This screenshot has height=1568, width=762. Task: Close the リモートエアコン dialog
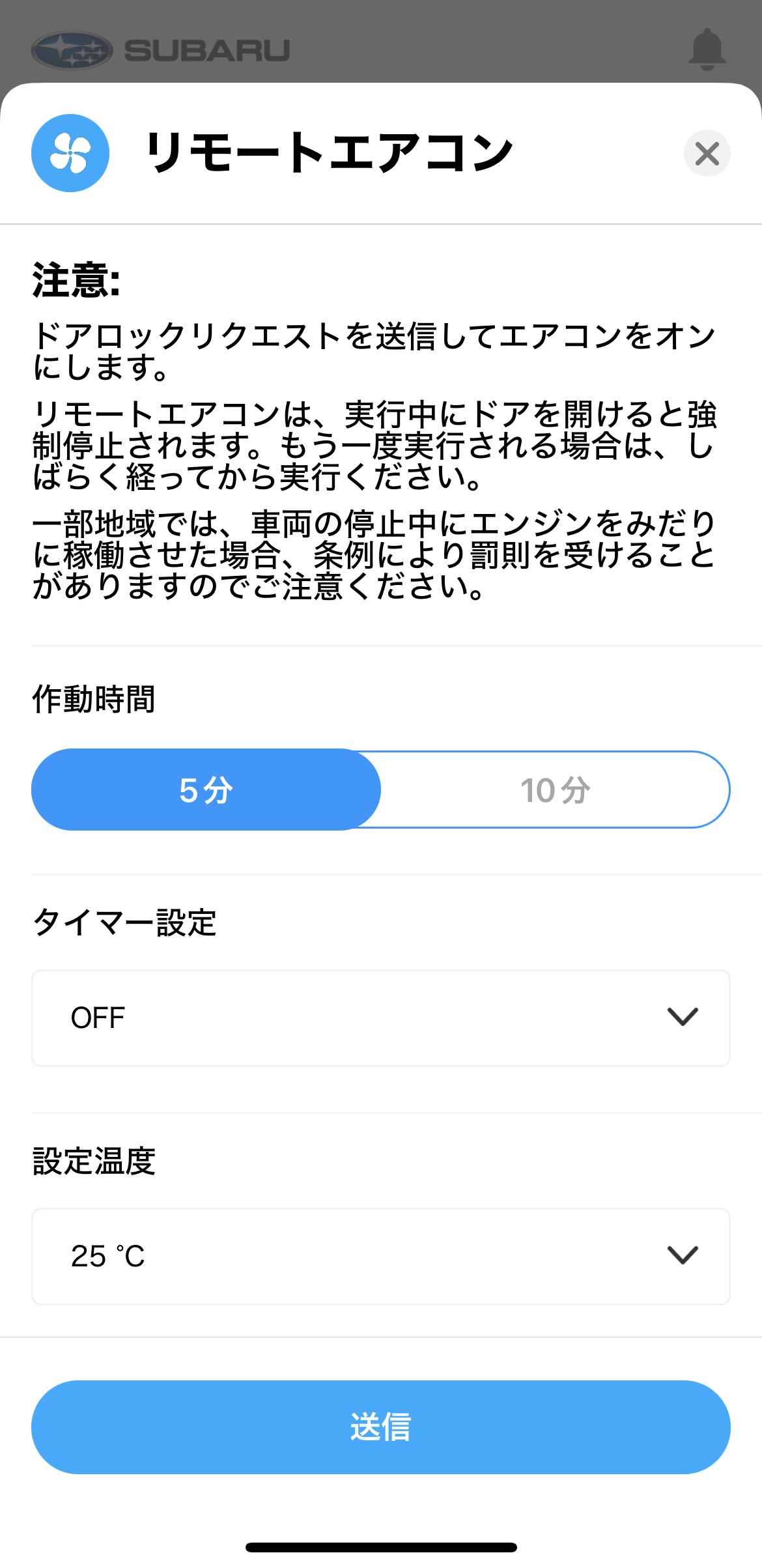(x=707, y=154)
